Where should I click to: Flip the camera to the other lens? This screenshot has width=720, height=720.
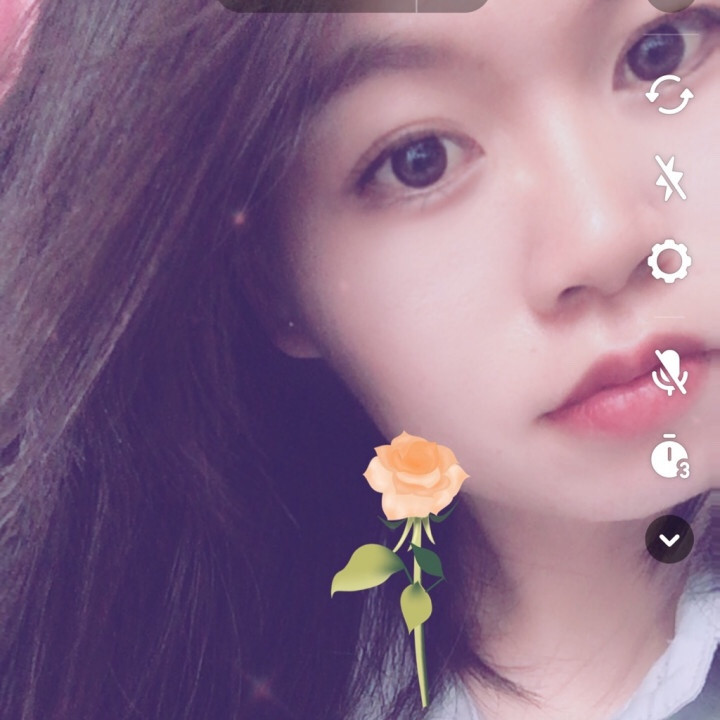pyautogui.click(x=669, y=95)
